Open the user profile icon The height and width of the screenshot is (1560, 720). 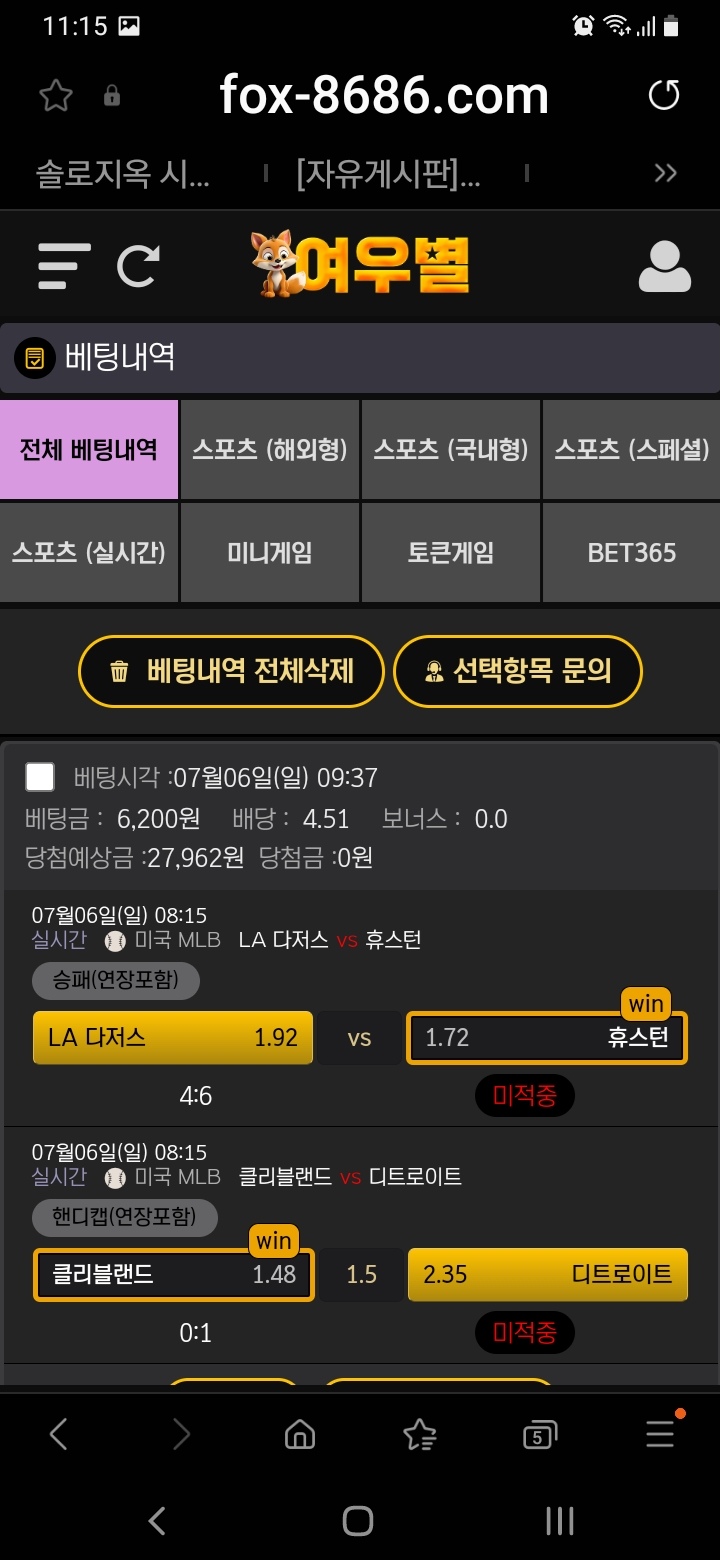[x=664, y=266]
